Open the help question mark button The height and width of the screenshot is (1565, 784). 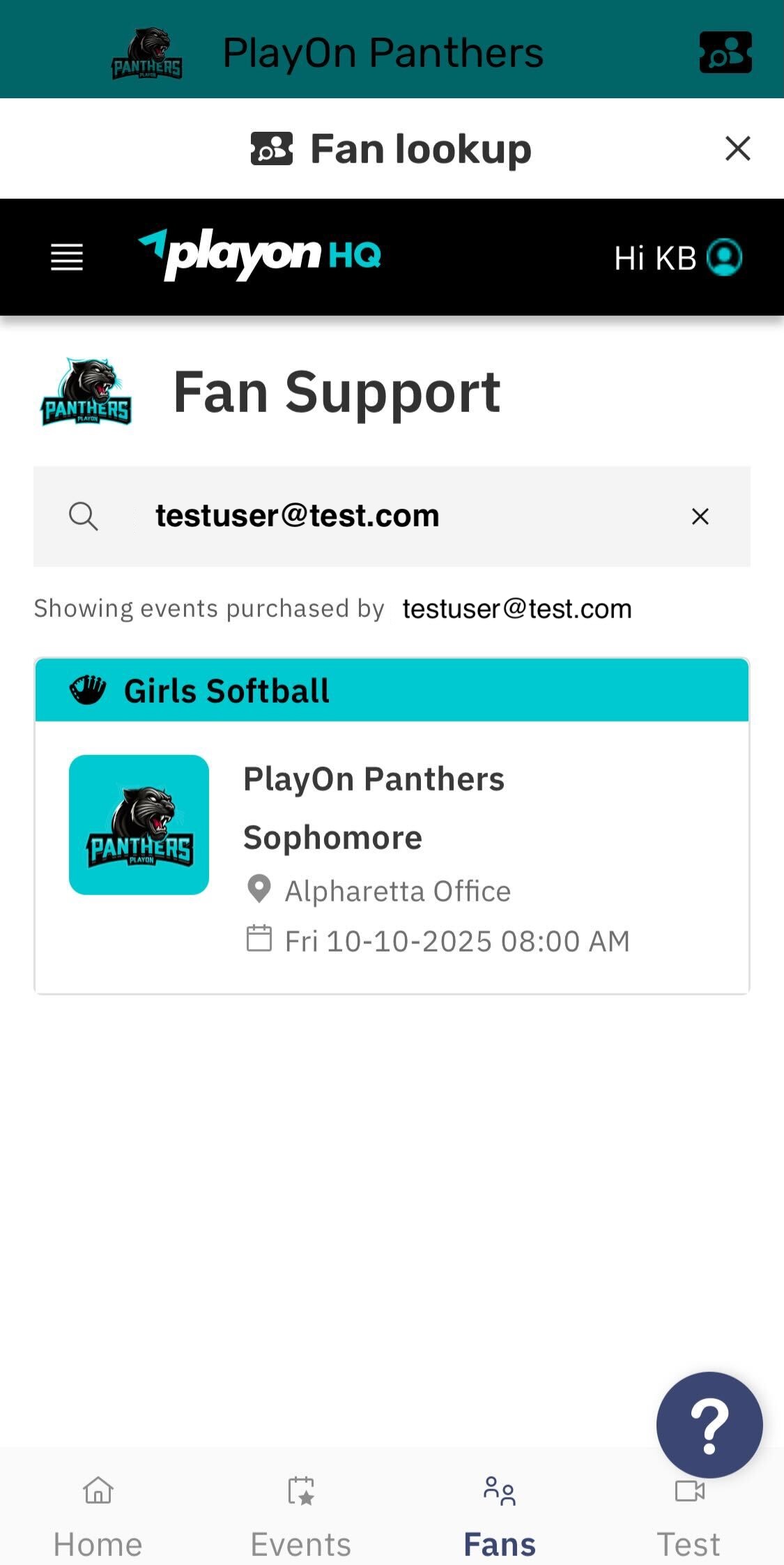(709, 1424)
